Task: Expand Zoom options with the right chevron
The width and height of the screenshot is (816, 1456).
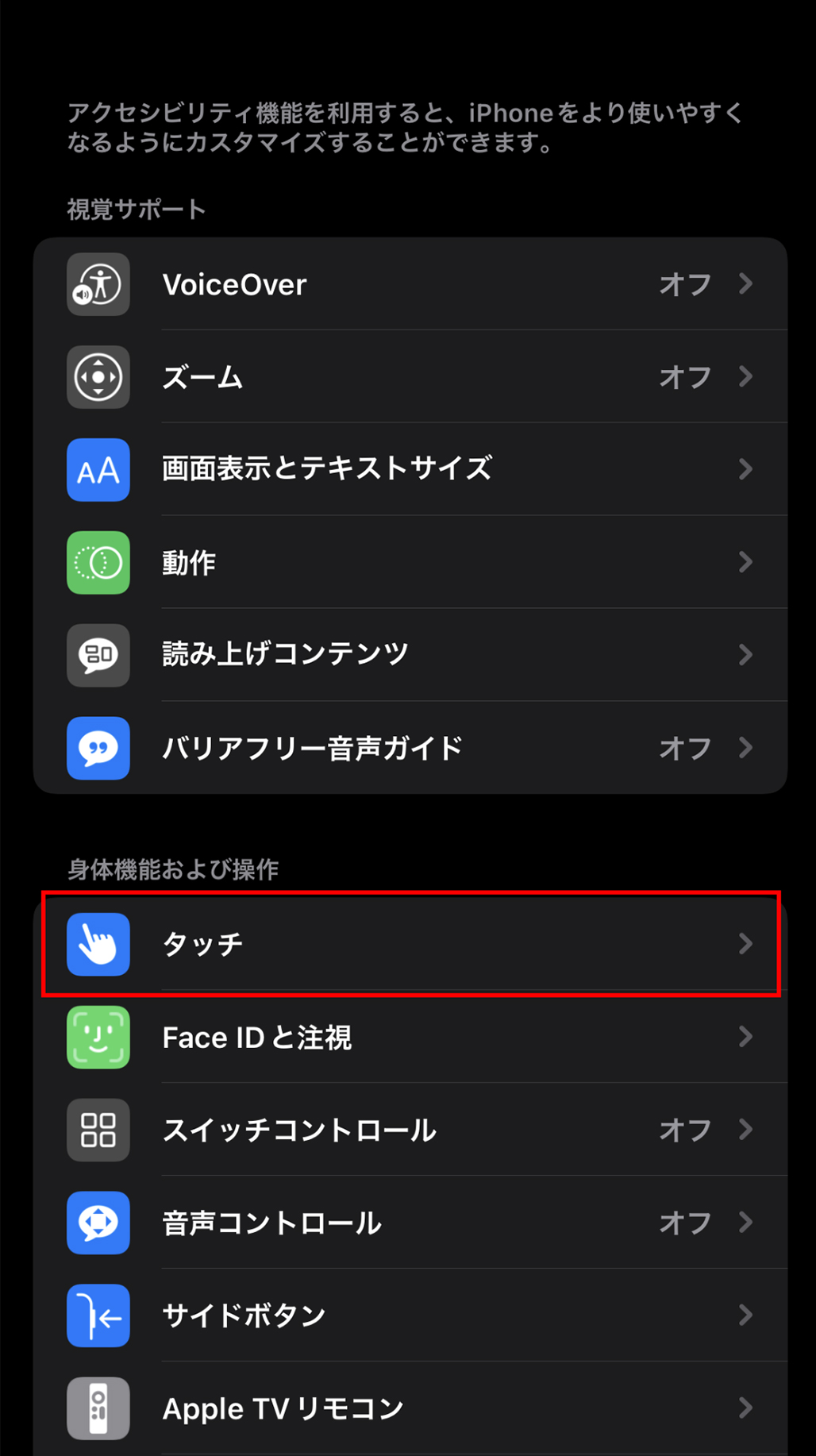Action: [745, 377]
